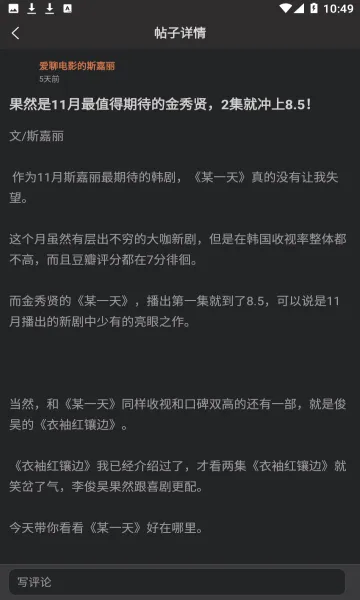360x600 pixels.
Task: Go back from the post details page
Action: click(x=15, y=33)
